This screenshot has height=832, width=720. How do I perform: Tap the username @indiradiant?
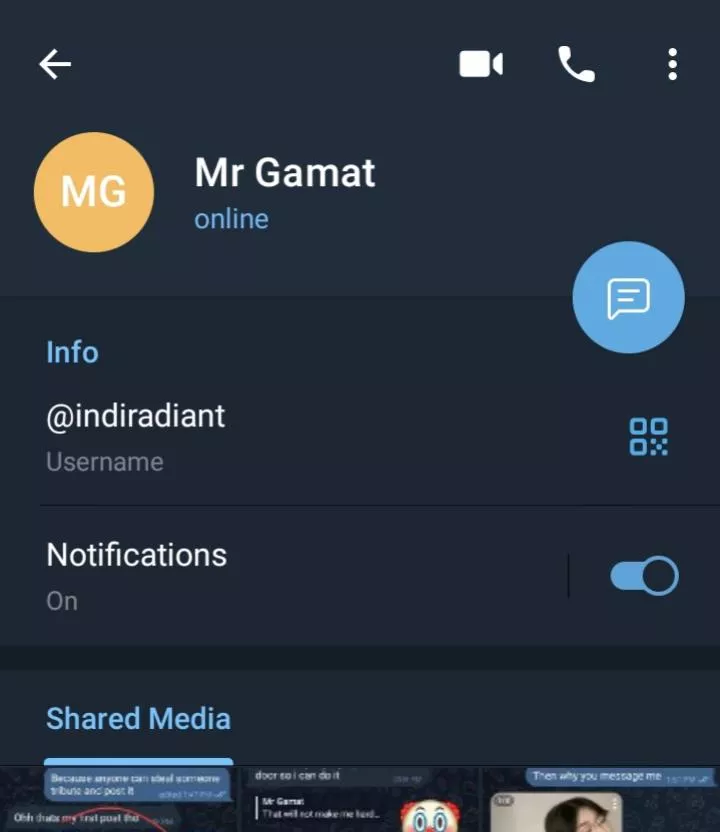(x=135, y=416)
